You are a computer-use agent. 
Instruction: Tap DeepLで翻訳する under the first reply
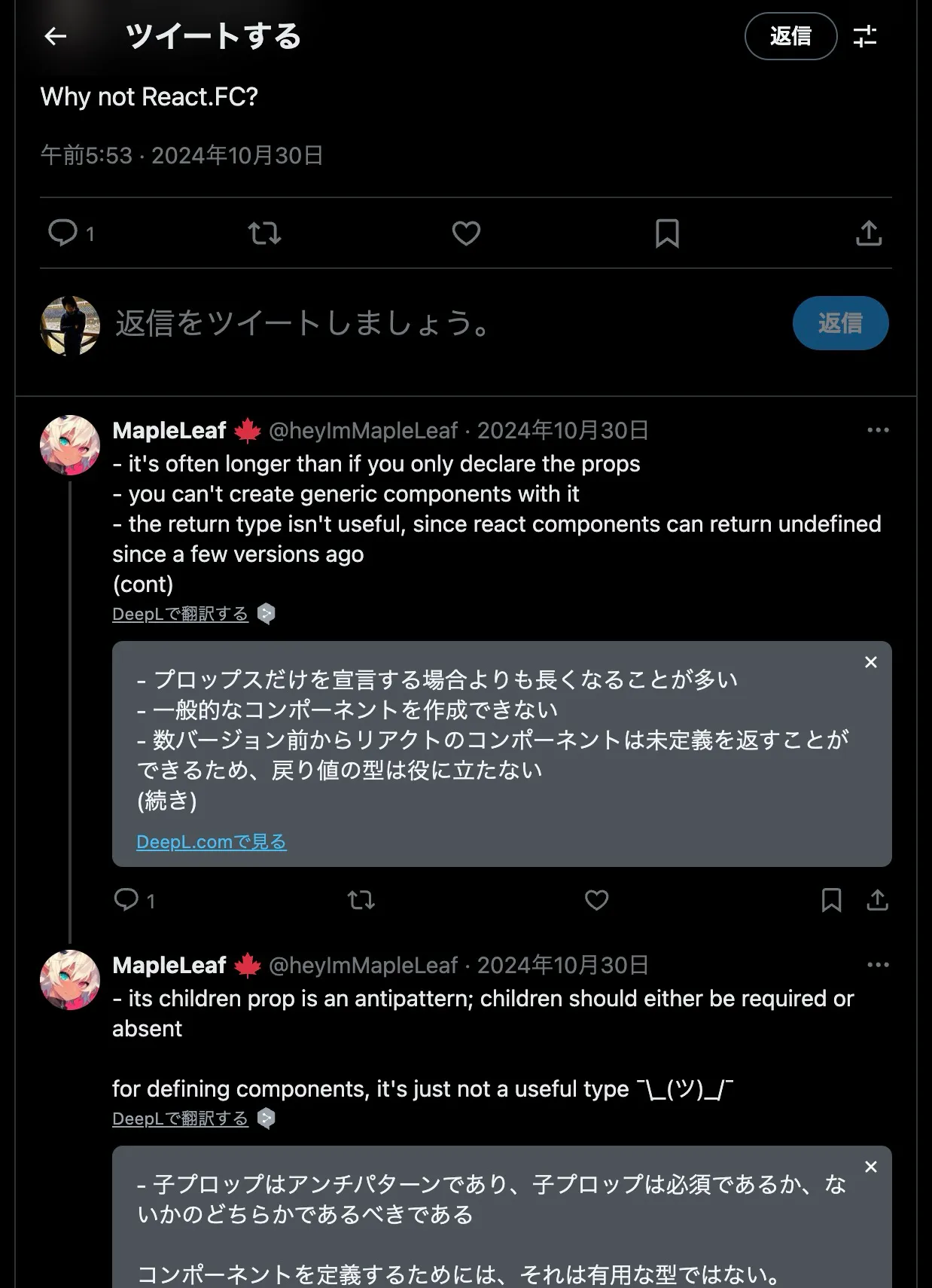[x=181, y=614]
